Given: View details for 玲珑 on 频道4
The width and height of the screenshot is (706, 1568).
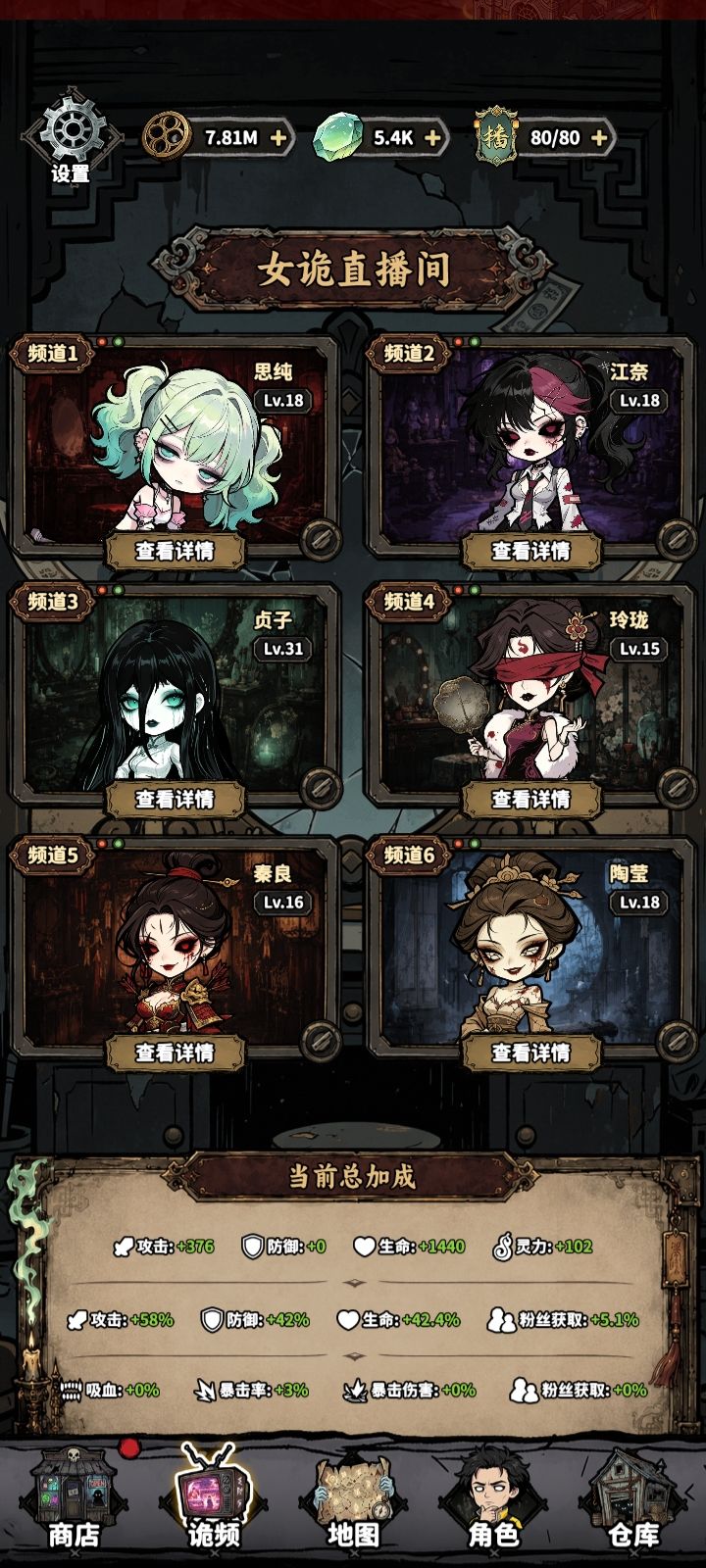Looking at the screenshot, I should pos(530,799).
